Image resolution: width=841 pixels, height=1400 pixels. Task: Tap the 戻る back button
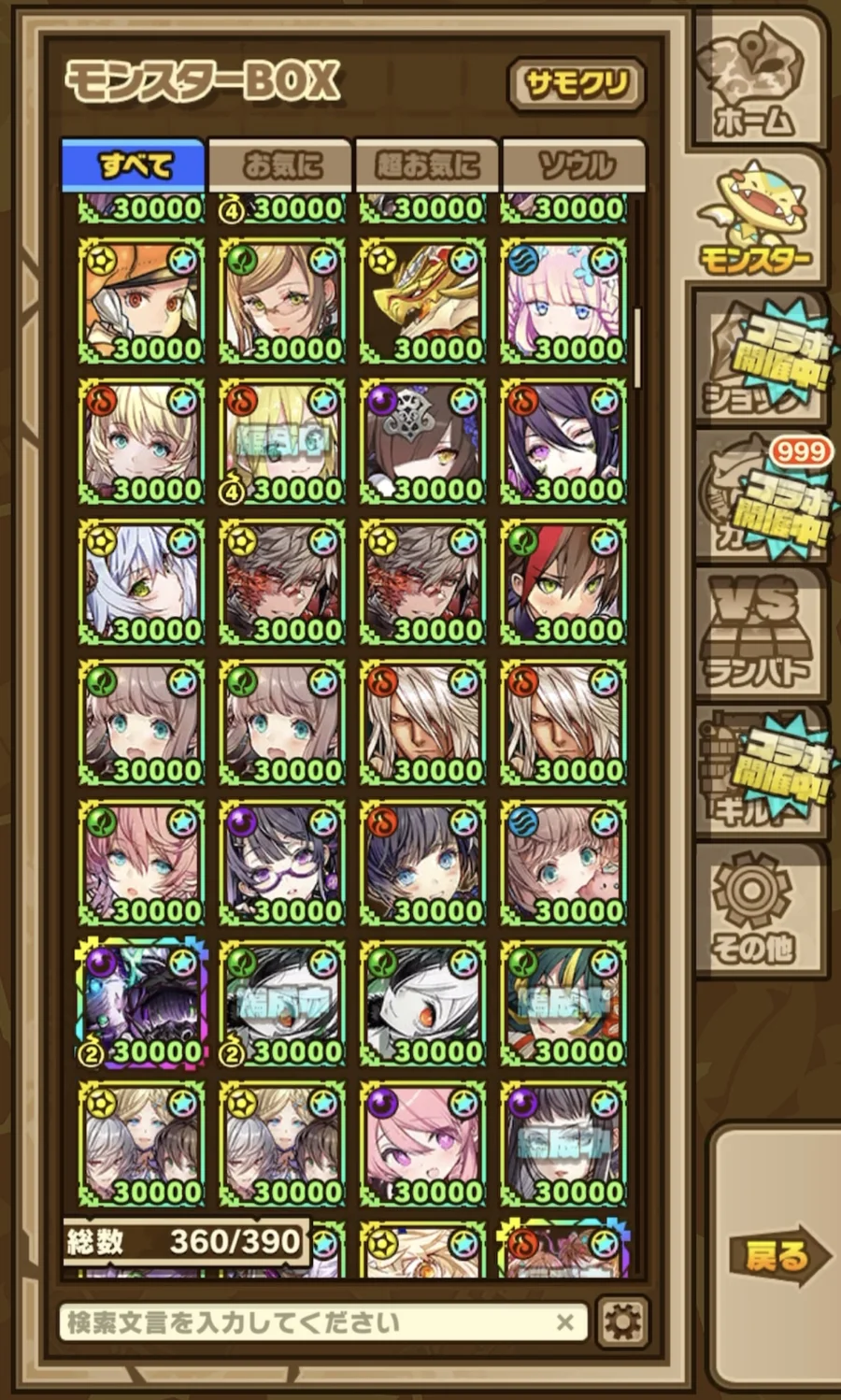(777, 1255)
